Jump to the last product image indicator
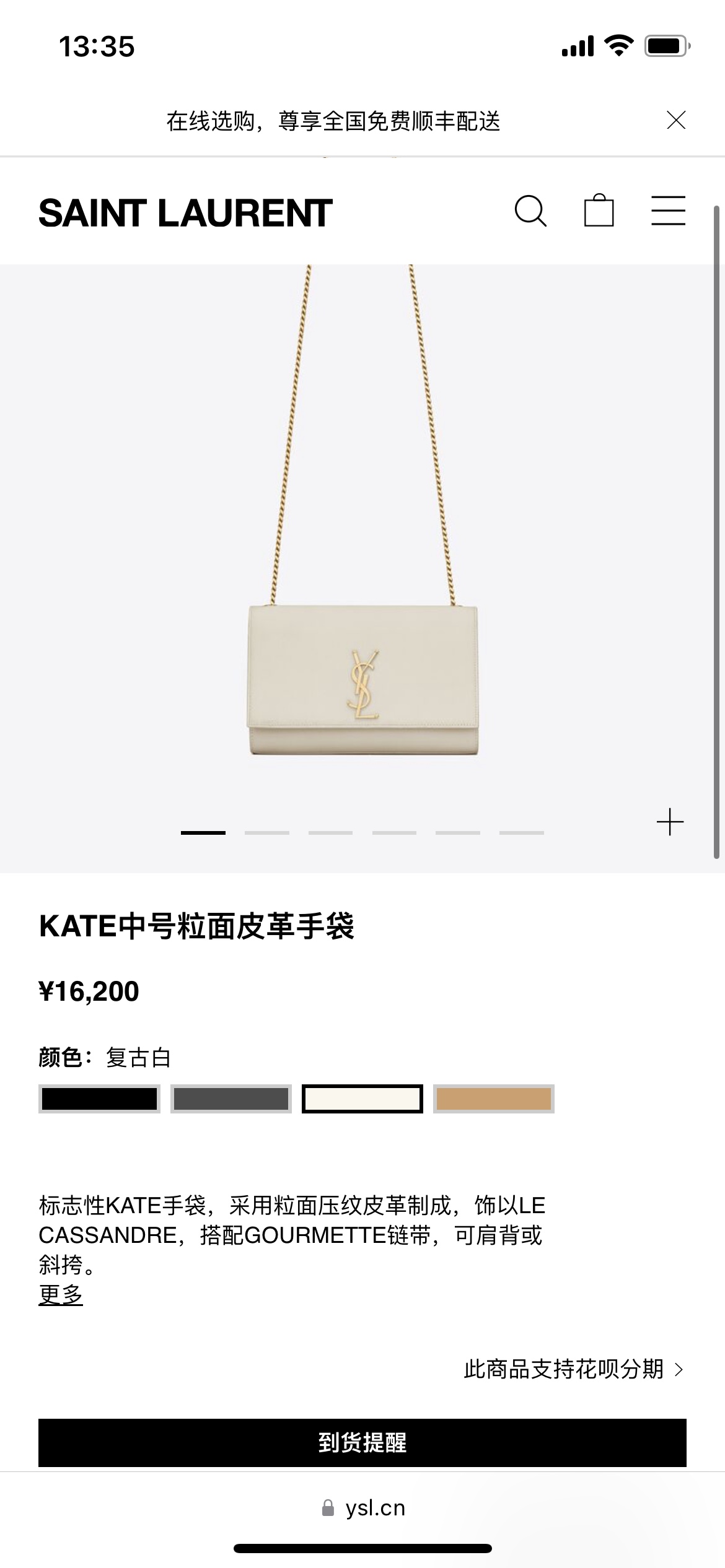This screenshot has height=1568, width=725. pyautogui.click(x=522, y=833)
